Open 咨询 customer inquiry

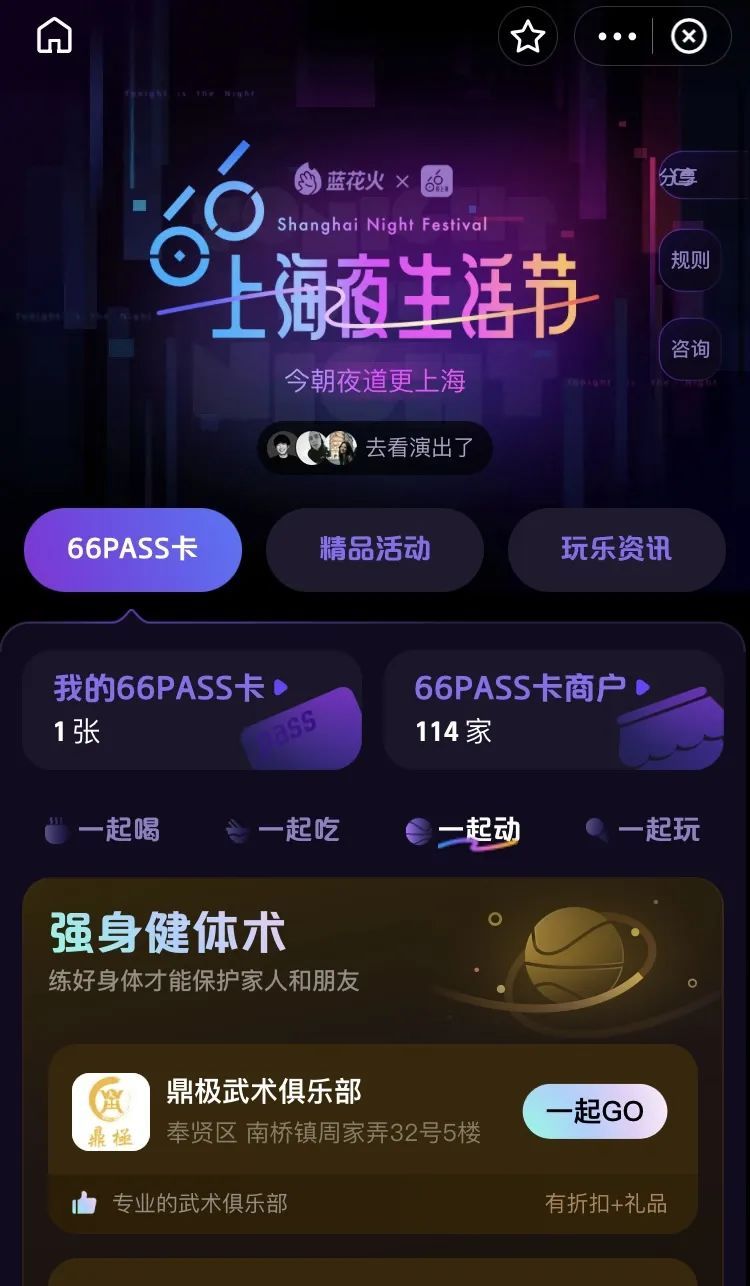click(690, 349)
